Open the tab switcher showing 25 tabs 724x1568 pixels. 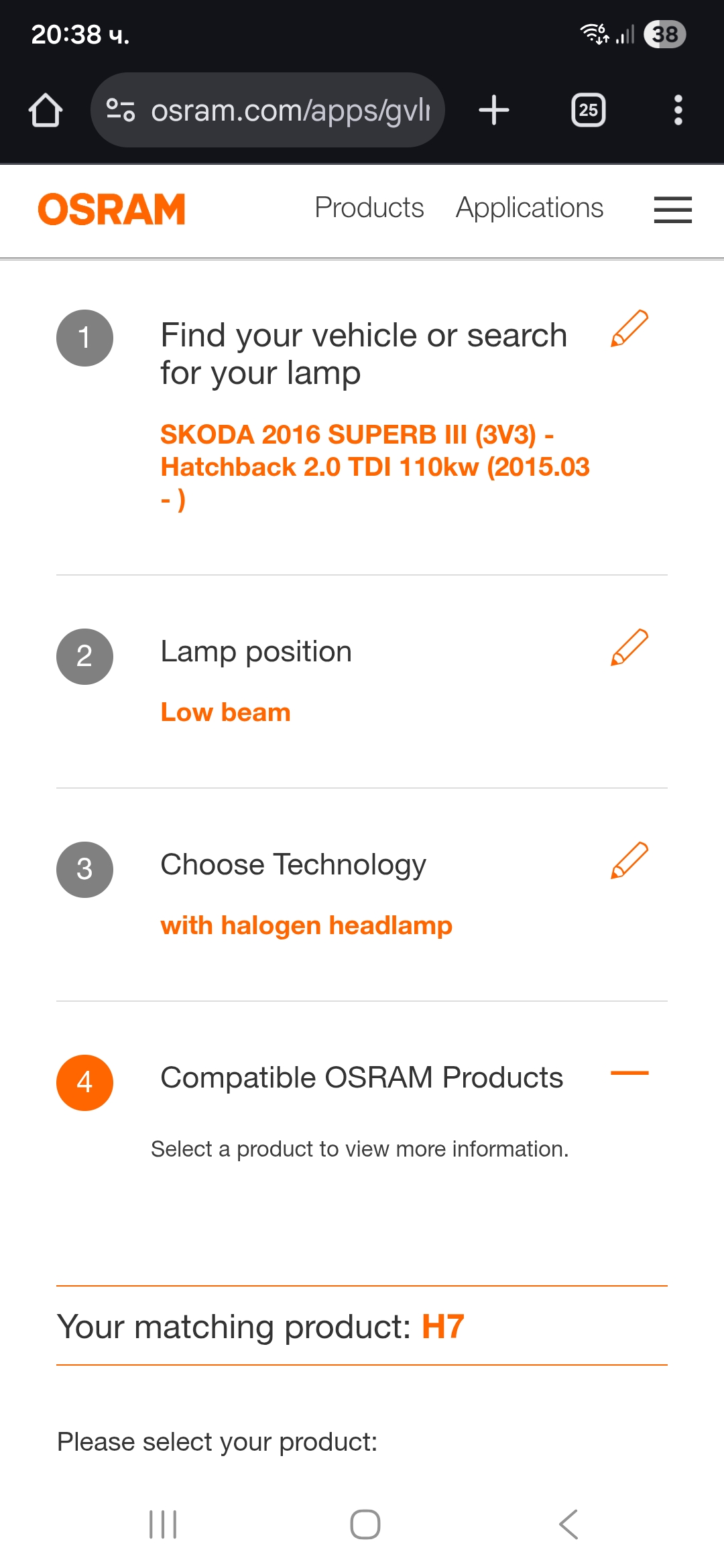tap(588, 110)
